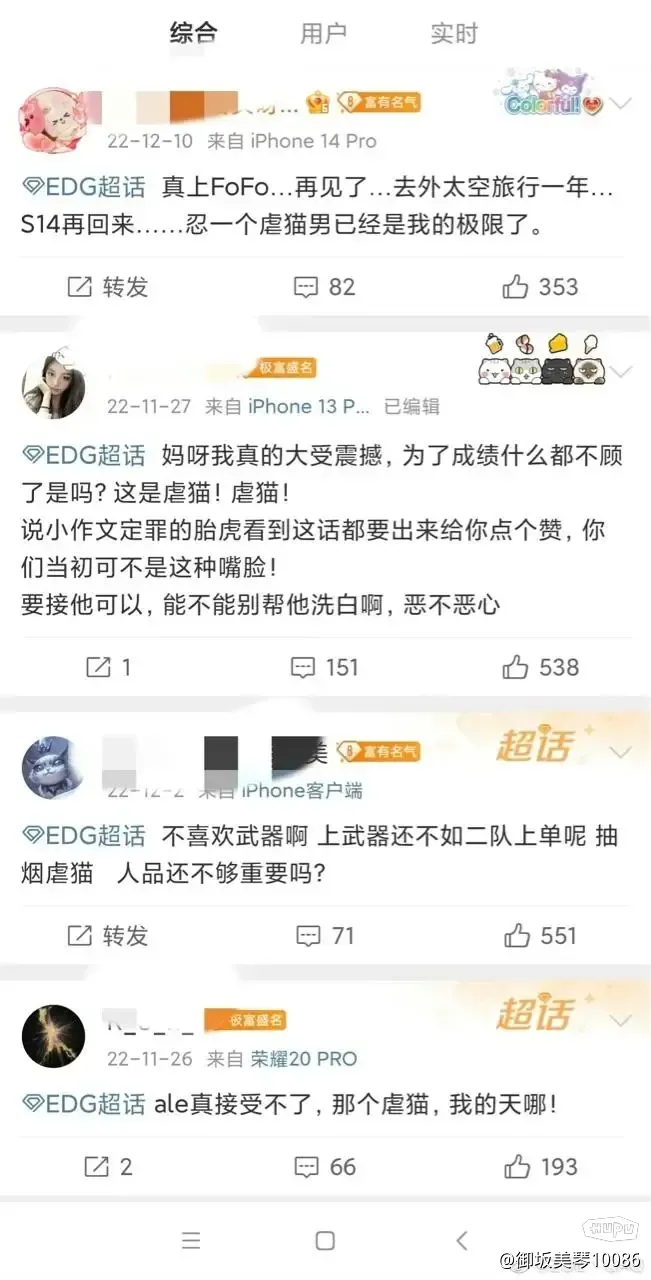The height and width of the screenshot is (1280, 651).
Task: Tap the system back button
Action: [x=461, y=1241]
